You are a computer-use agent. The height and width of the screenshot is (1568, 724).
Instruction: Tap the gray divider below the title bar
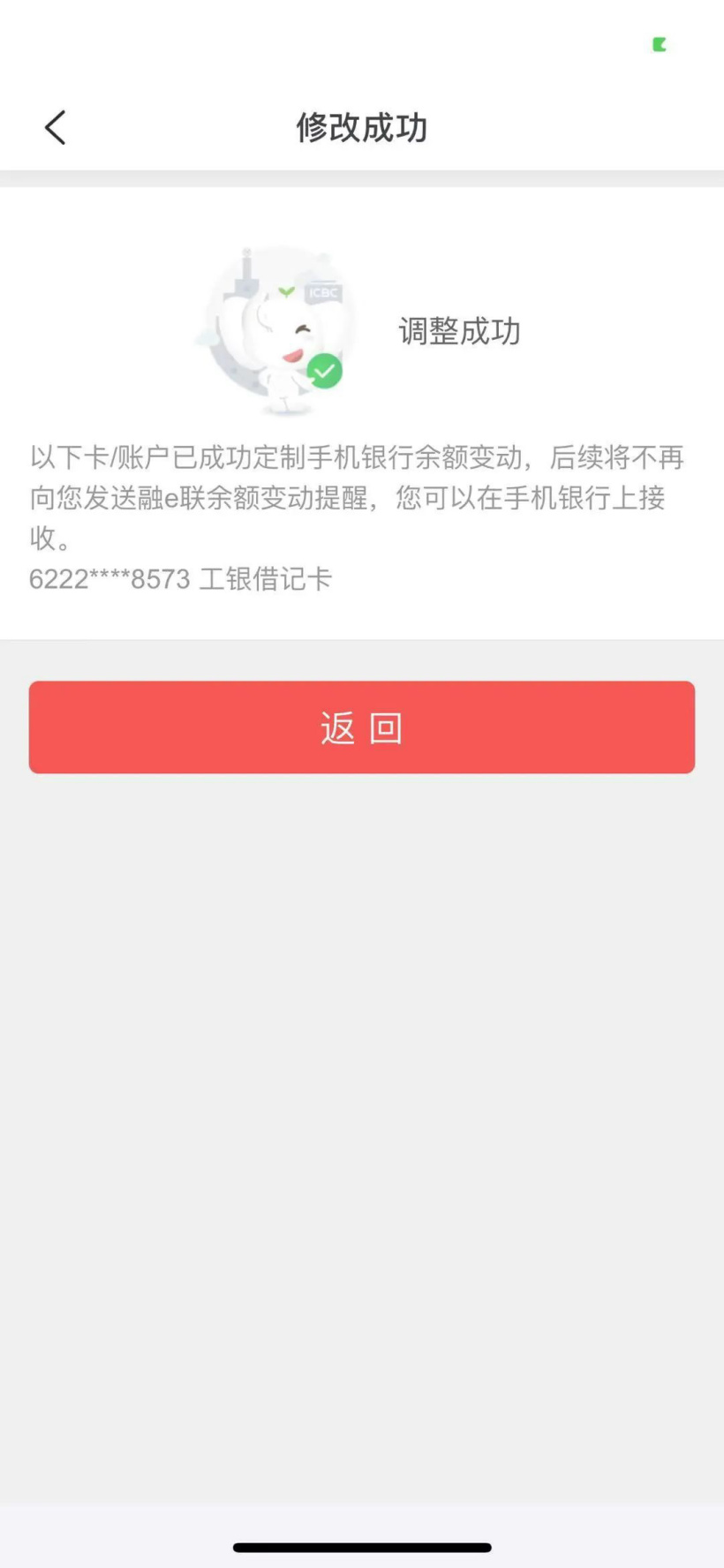[x=362, y=176]
